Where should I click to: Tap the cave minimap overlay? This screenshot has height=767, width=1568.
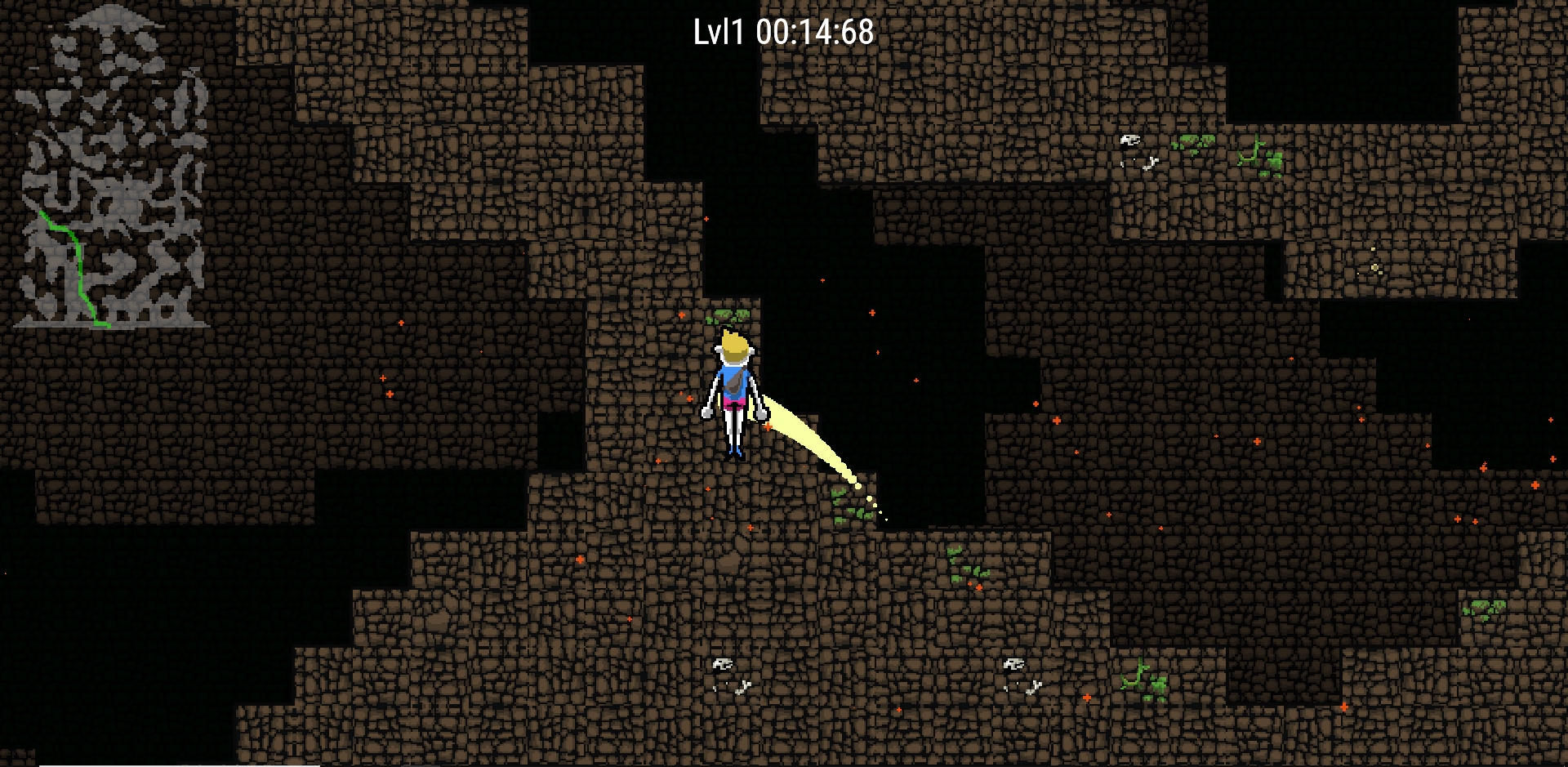tap(112, 167)
